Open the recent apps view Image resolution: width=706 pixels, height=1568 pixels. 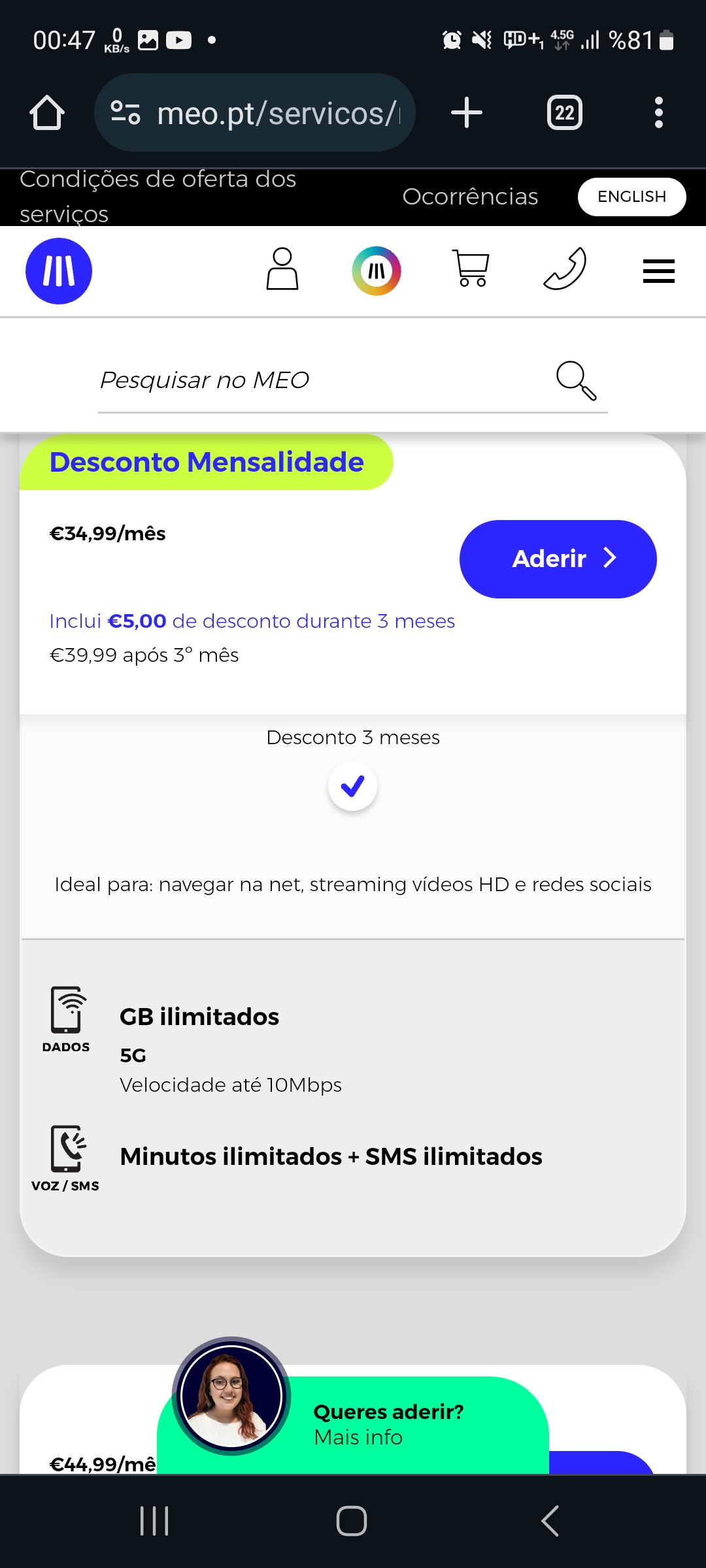(x=155, y=1521)
